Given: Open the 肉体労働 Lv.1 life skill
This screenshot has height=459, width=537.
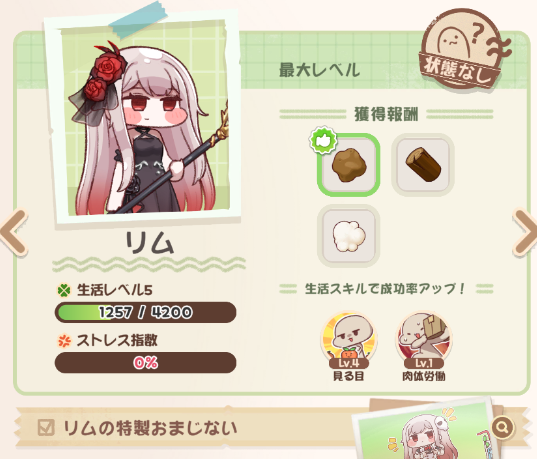Looking at the screenshot, I should coord(424,346).
